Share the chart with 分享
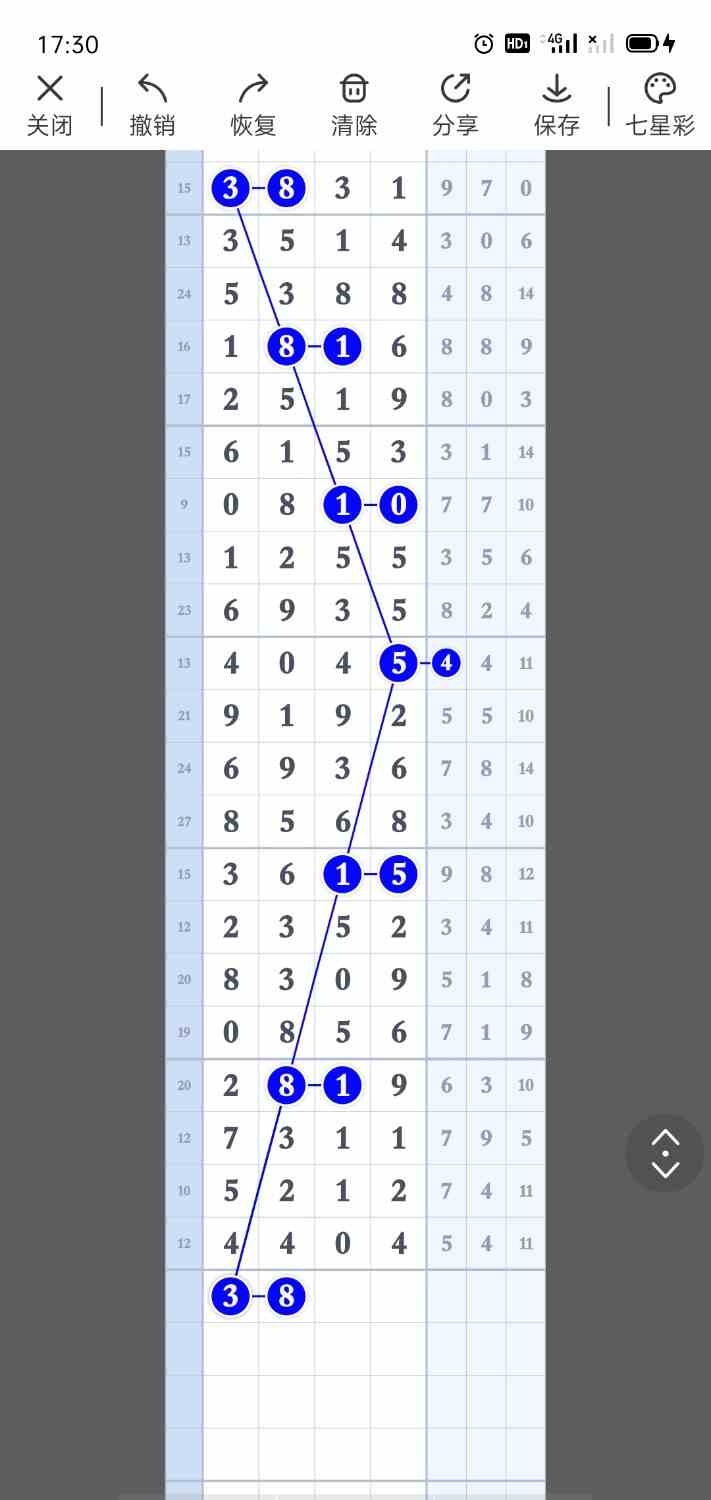 455,105
